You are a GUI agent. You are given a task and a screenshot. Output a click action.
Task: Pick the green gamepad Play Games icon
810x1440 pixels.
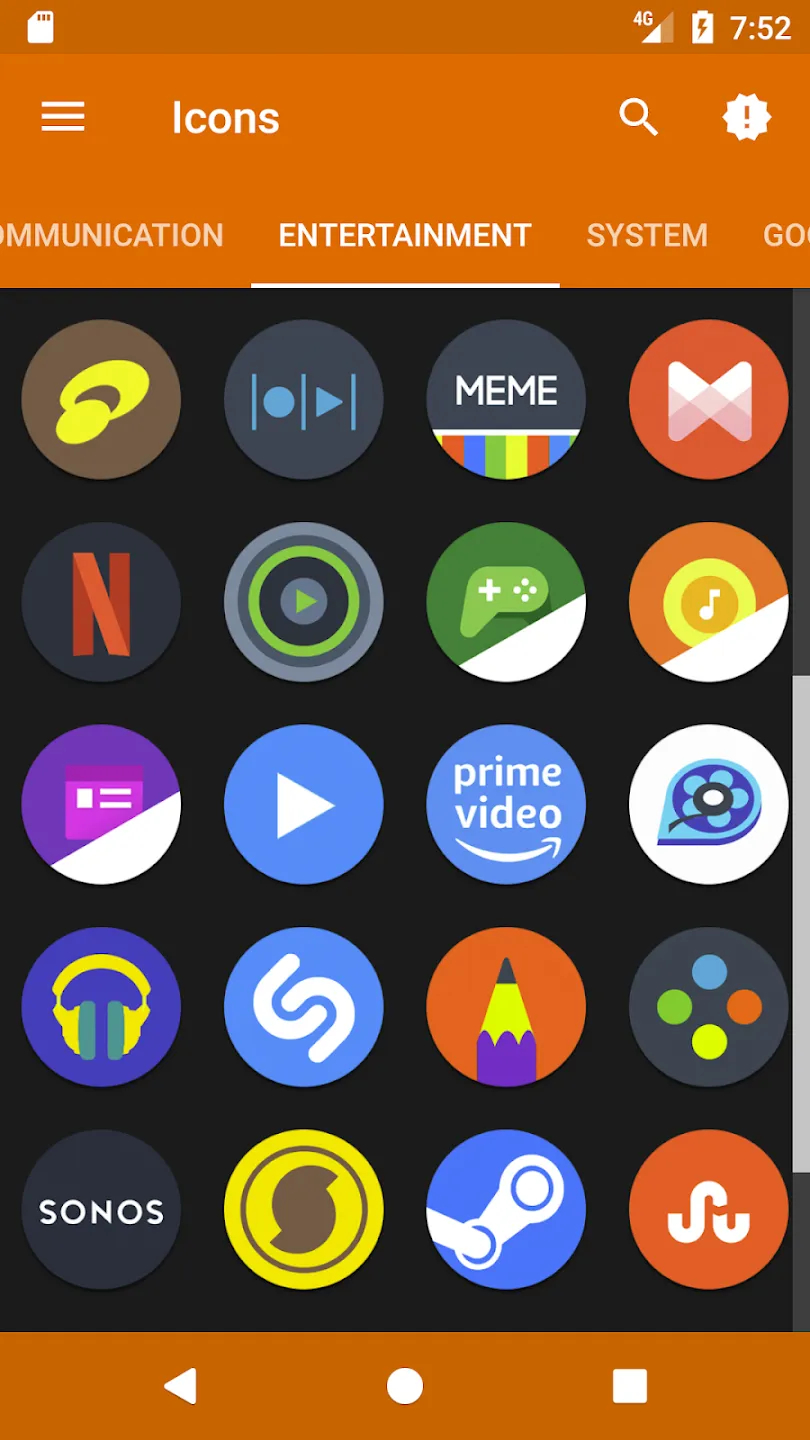point(506,602)
